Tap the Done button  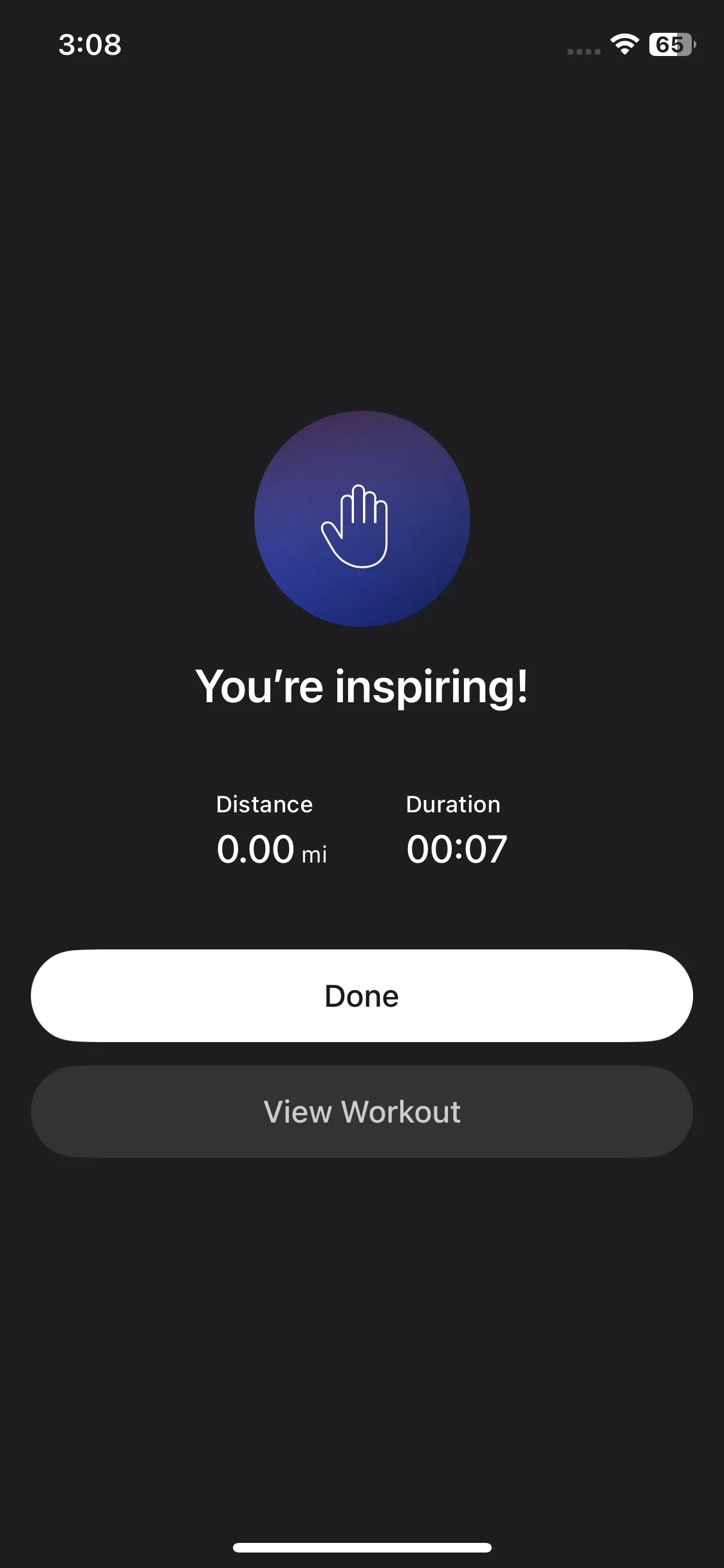coord(362,996)
